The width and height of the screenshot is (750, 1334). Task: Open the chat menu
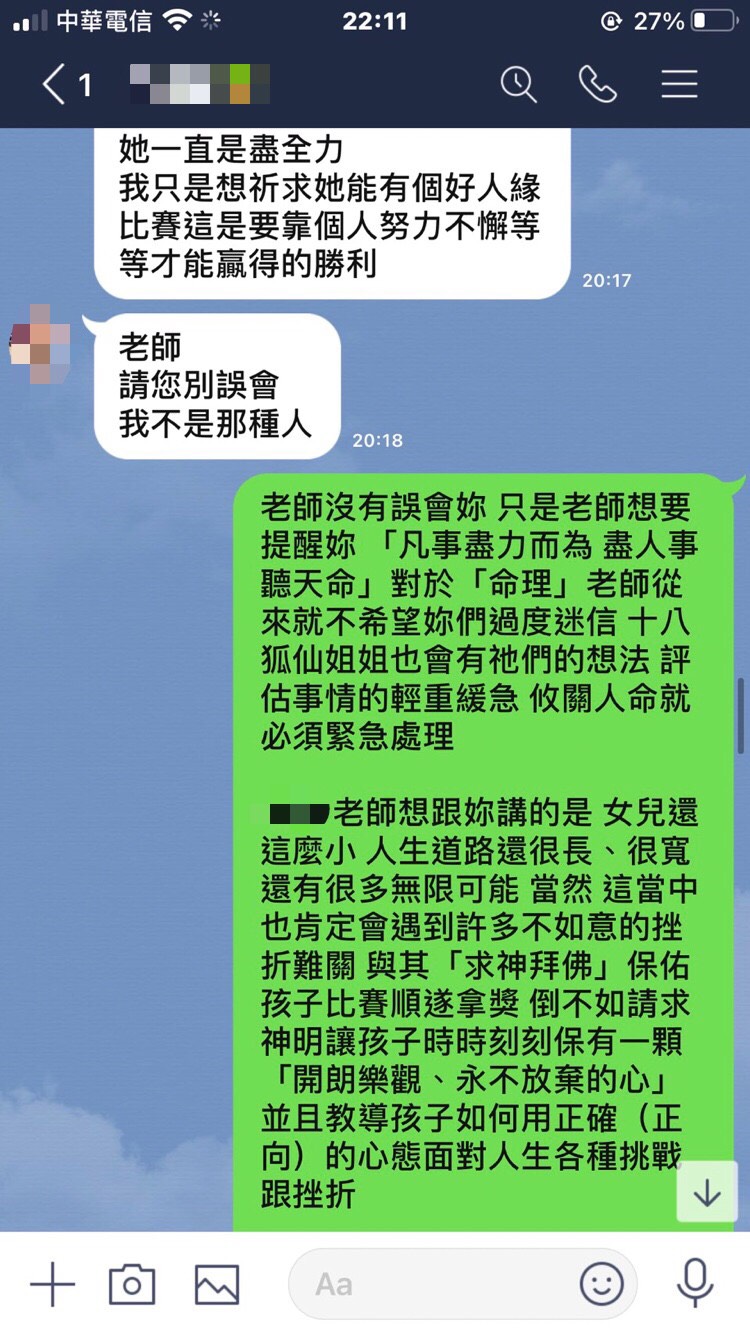[679, 85]
